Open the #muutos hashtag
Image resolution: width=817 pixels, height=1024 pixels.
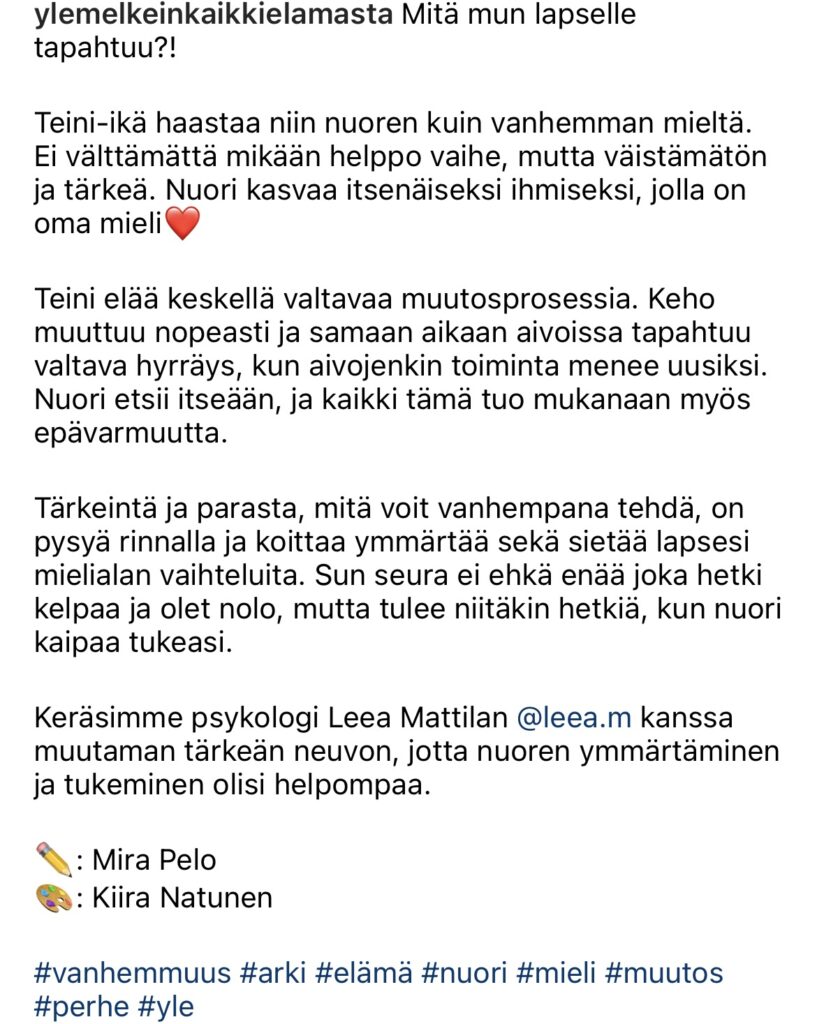pos(663,972)
